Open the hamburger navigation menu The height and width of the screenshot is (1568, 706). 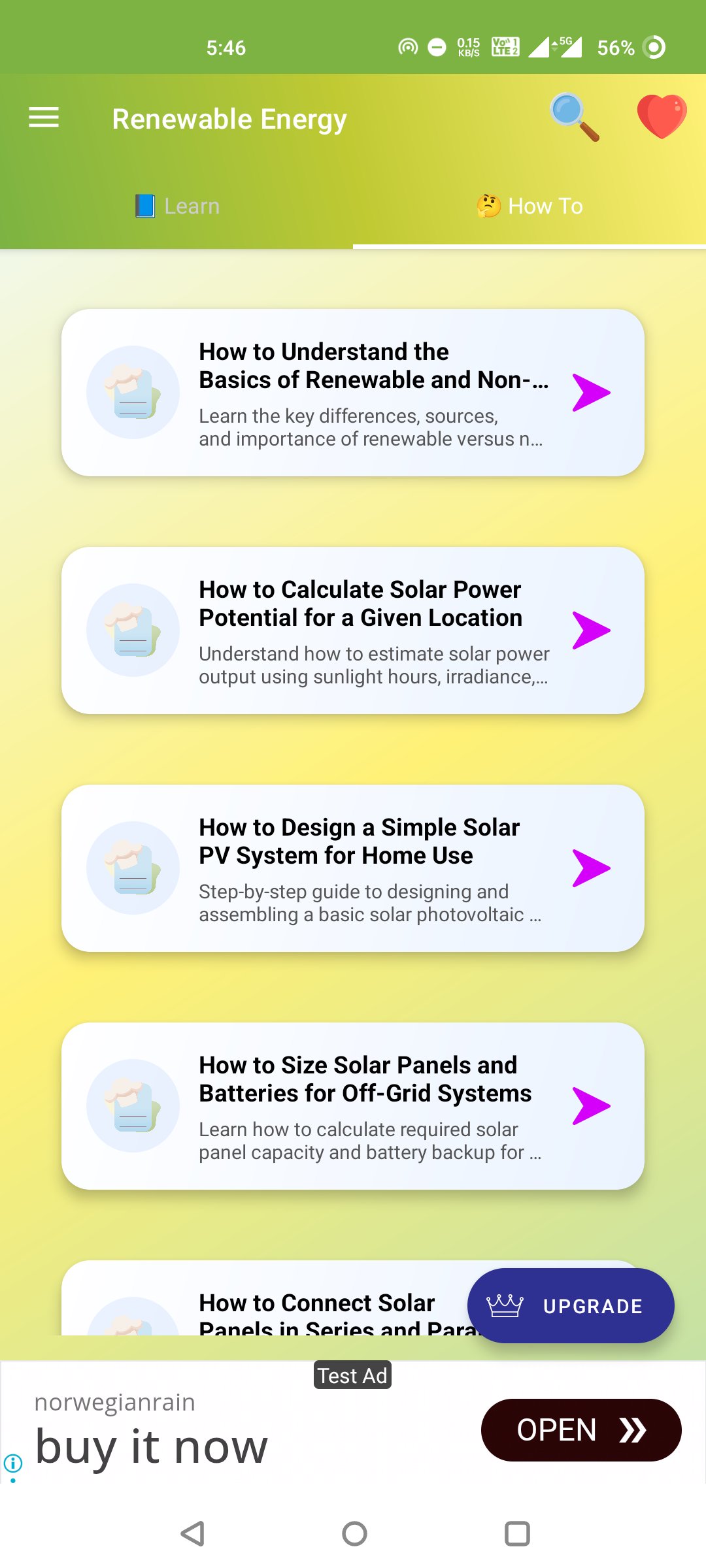(x=44, y=118)
